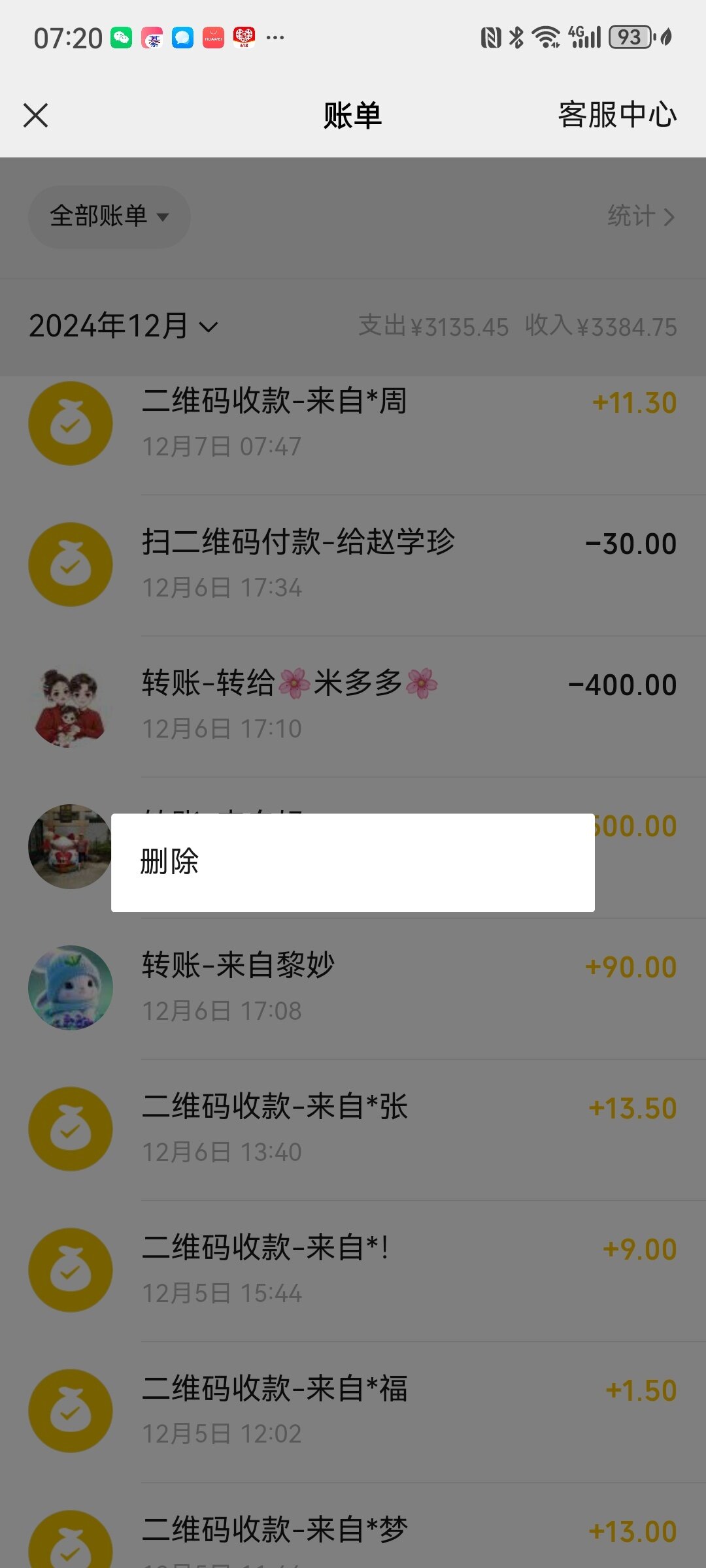The image size is (706, 1568).
Task: Open 二维码收款-来自*张 record
Action: pos(353,1129)
